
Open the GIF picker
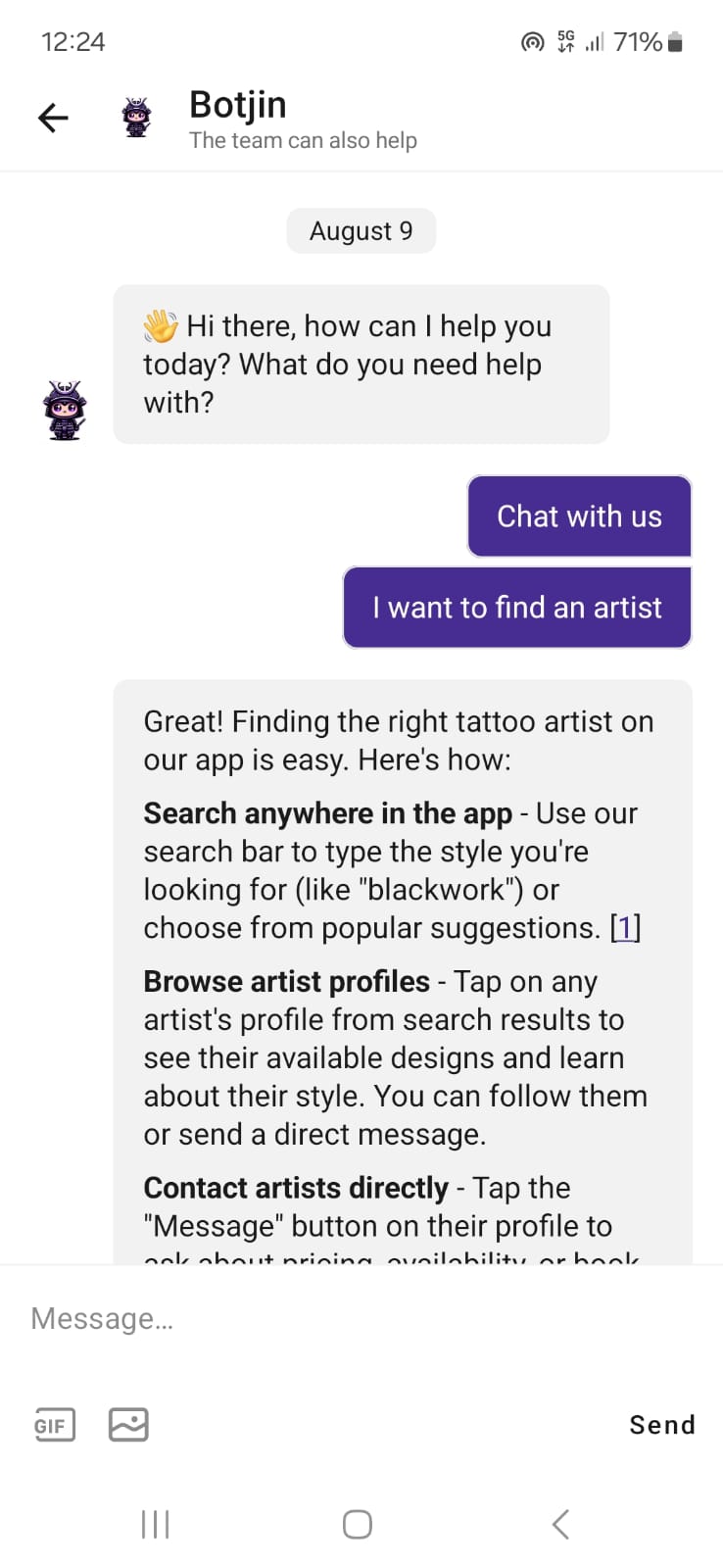click(x=54, y=1424)
